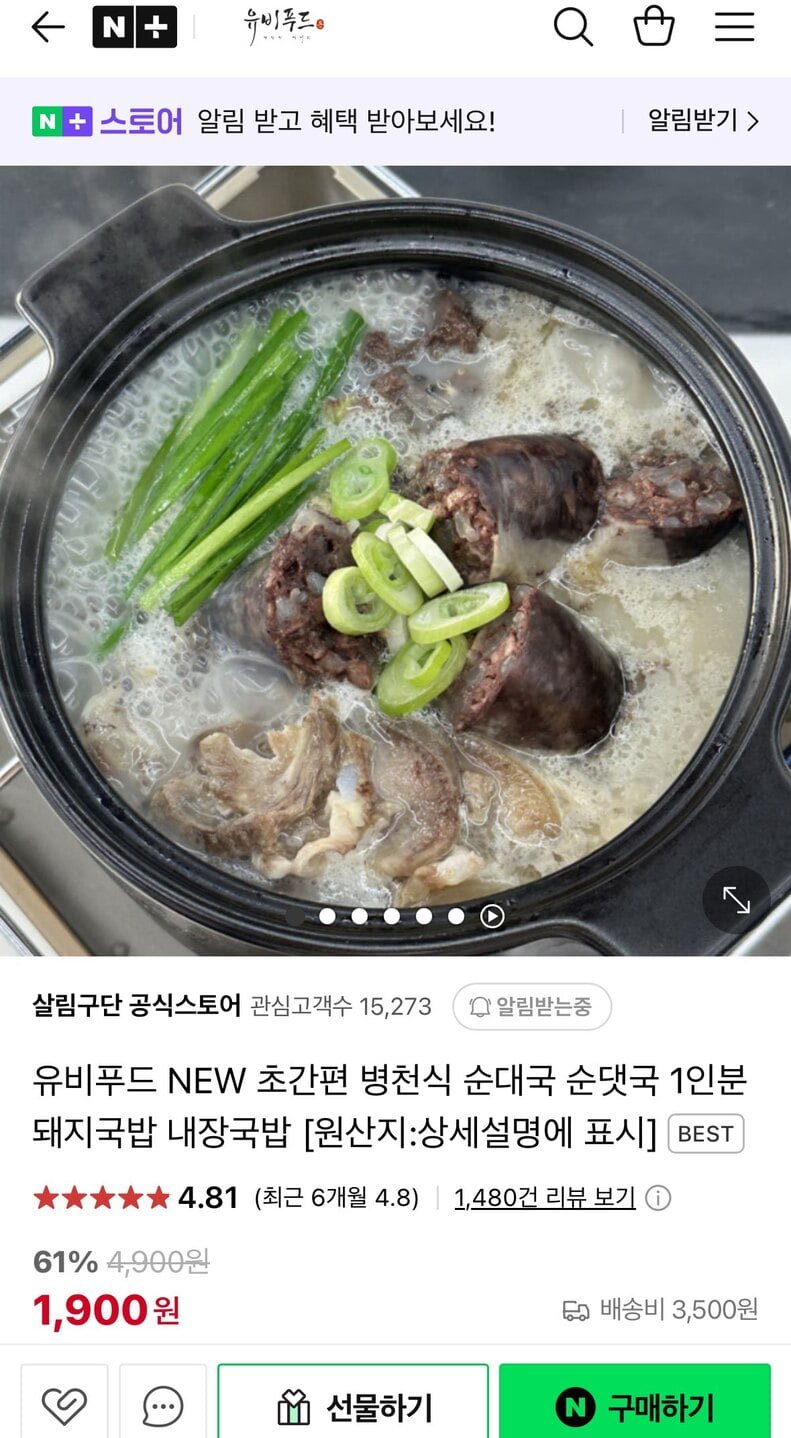Open the search magnifier icon

573,28
